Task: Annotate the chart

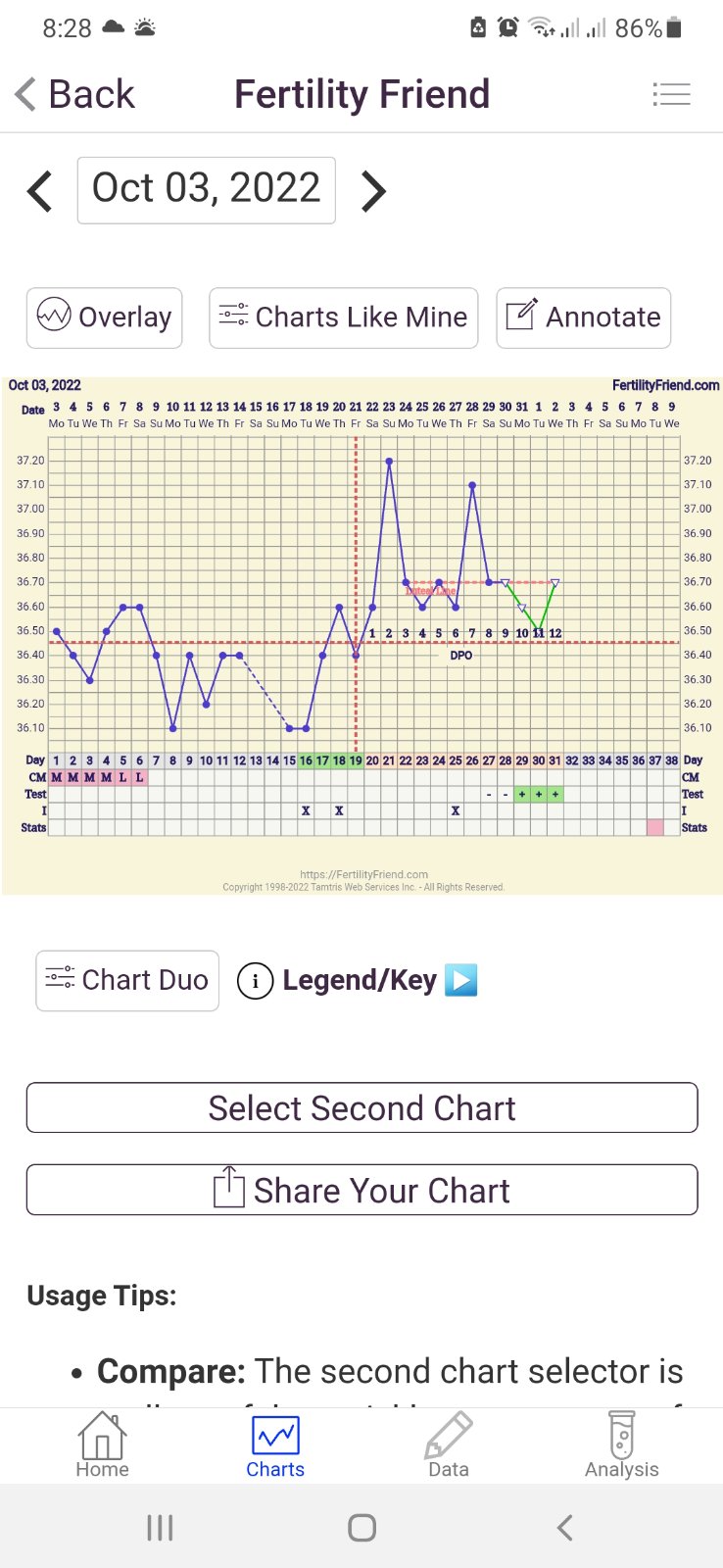Action: coord(583,318)
